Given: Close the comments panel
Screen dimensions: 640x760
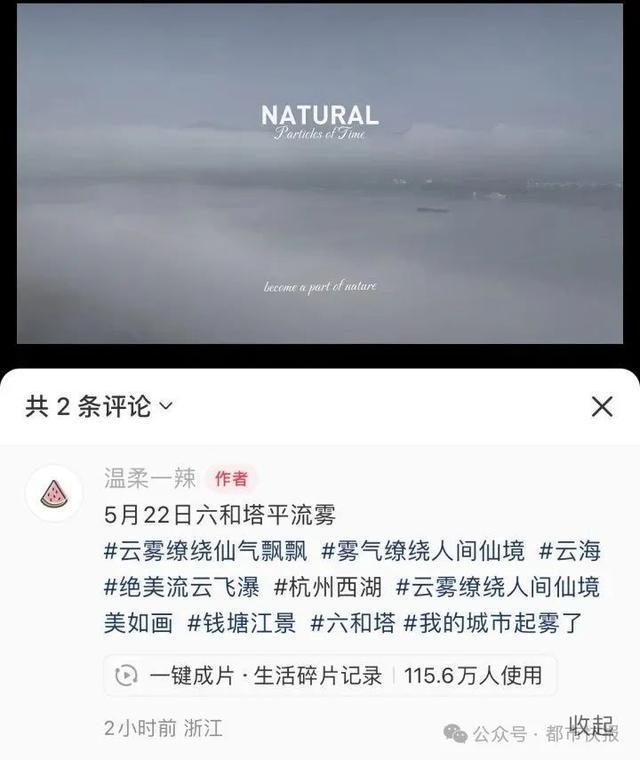Looking at the screenshot, I should click(602, 406).
